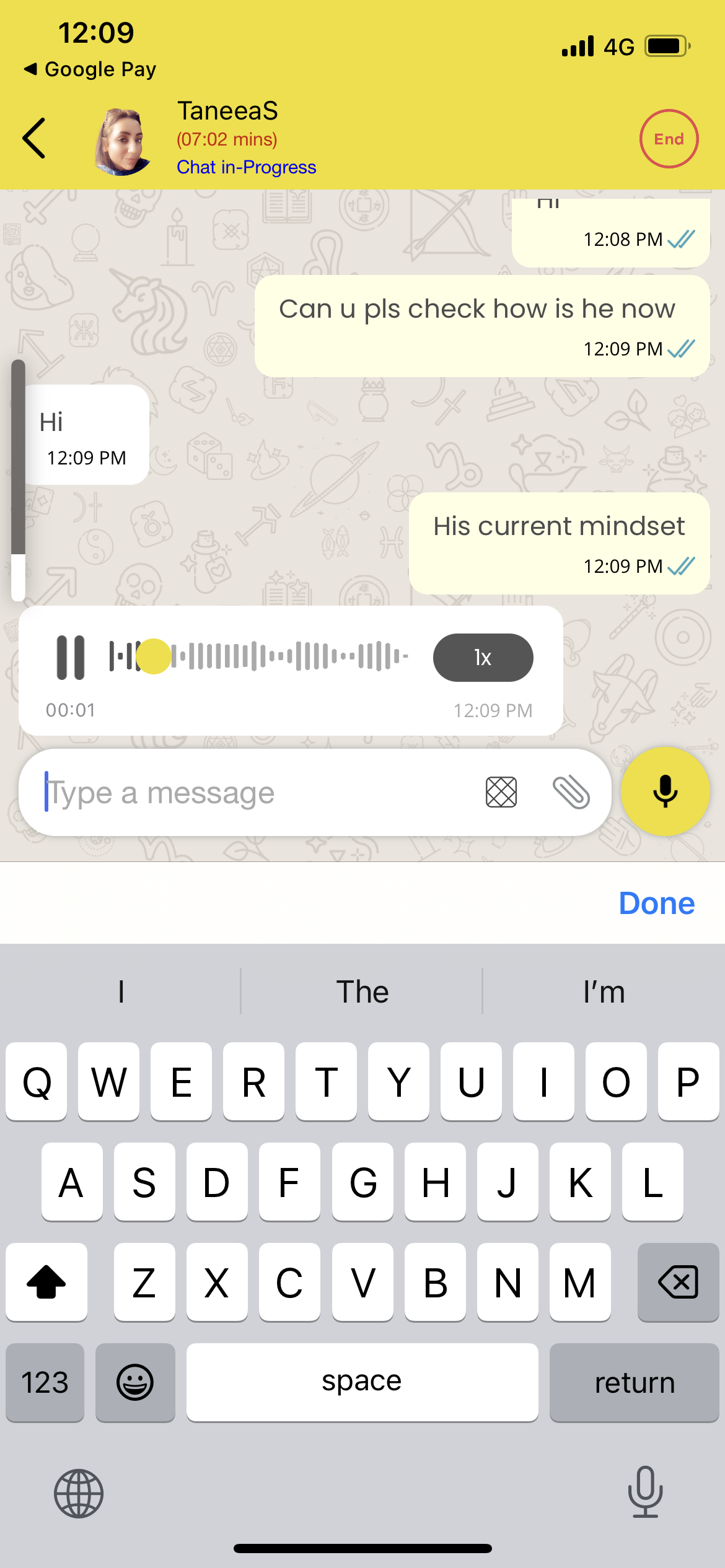Go back from the TaneeaS chat

pos(34,138)
